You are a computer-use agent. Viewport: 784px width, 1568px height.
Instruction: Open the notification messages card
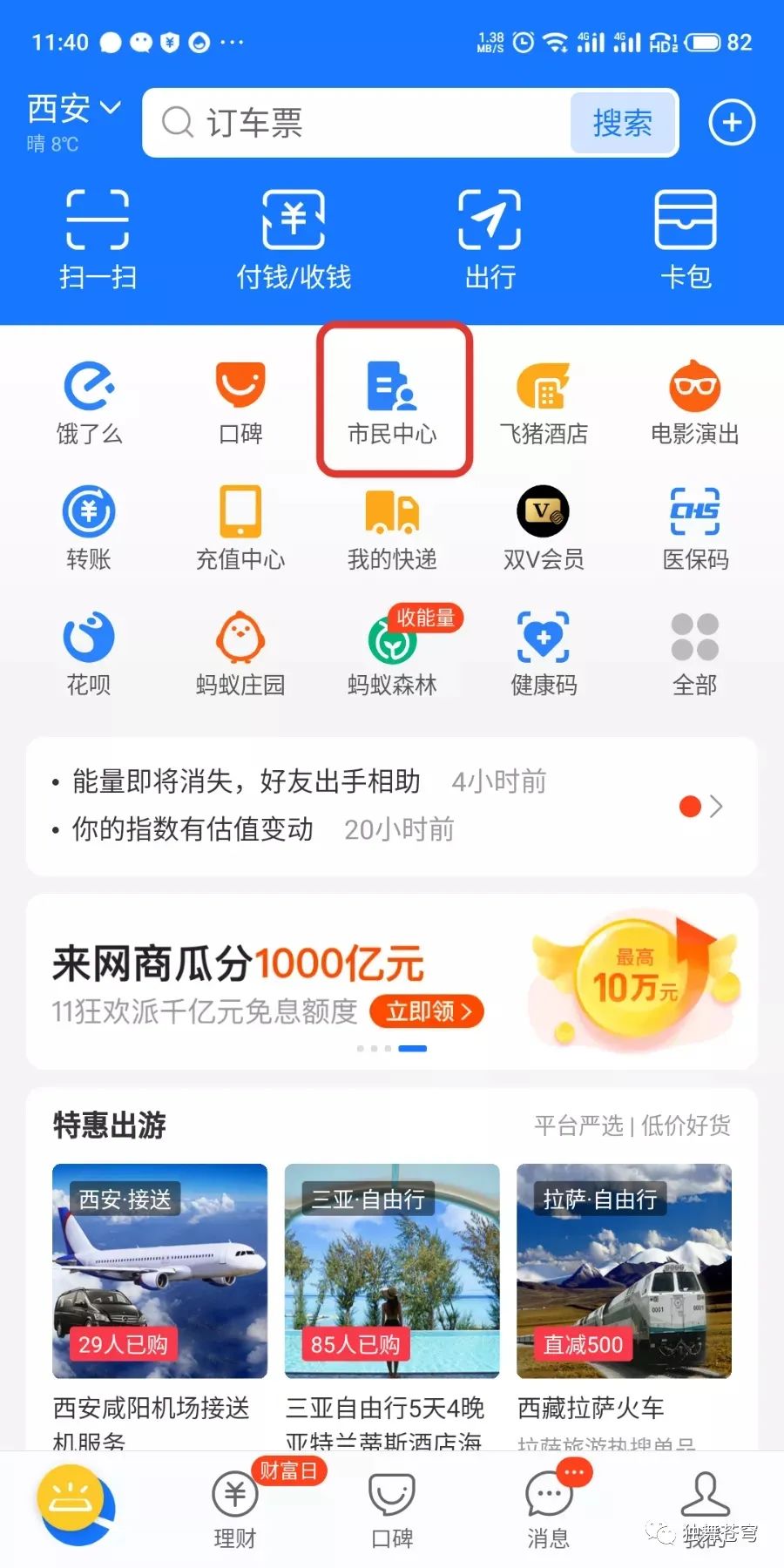click(x=392, y=806)
